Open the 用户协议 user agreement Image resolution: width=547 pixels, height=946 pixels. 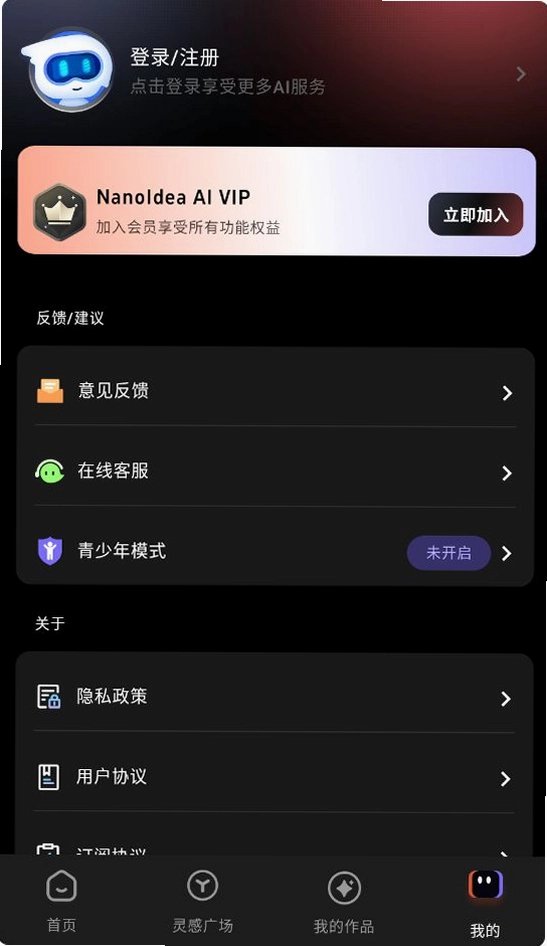click(x=275, y=777)
